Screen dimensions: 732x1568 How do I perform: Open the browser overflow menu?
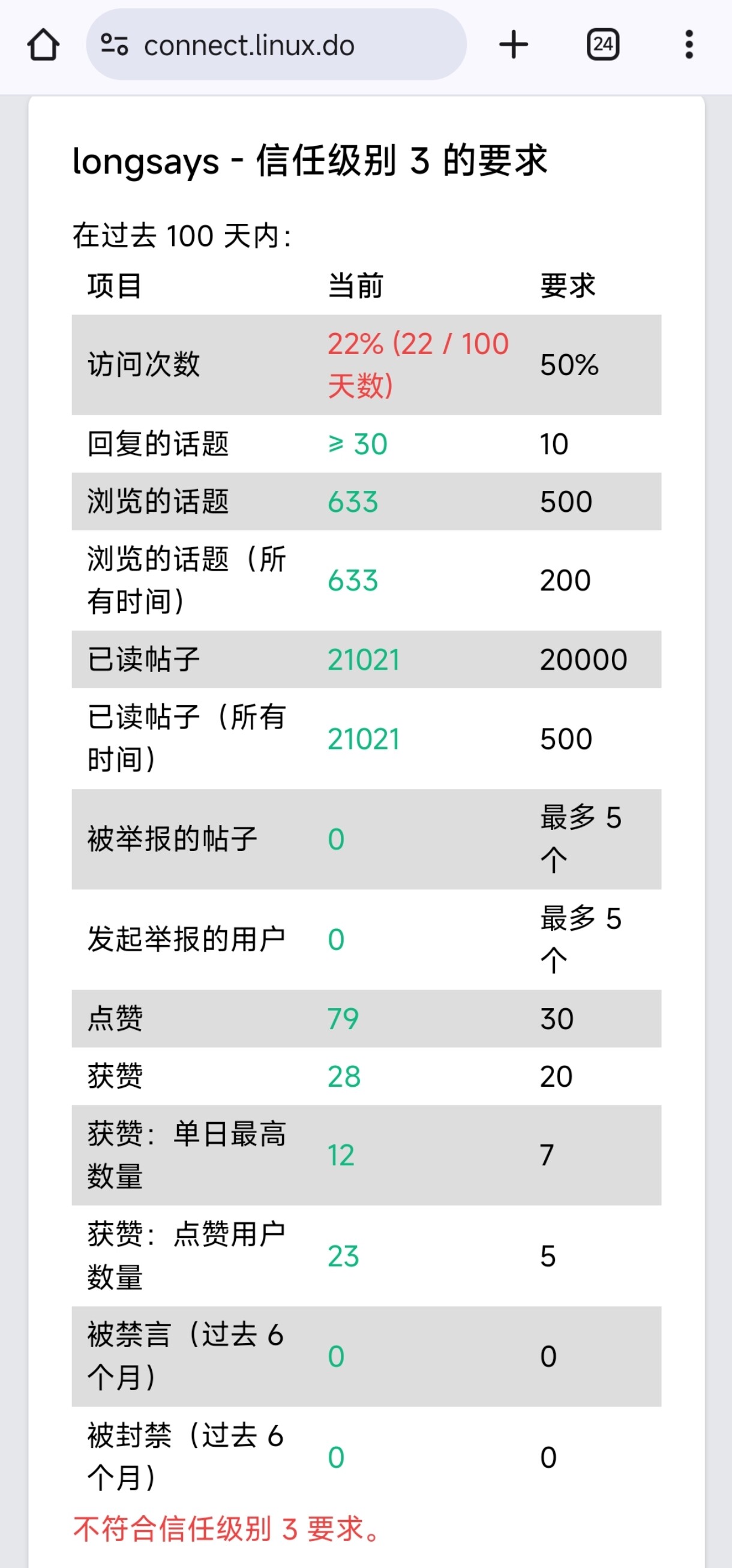coord(689,44)
